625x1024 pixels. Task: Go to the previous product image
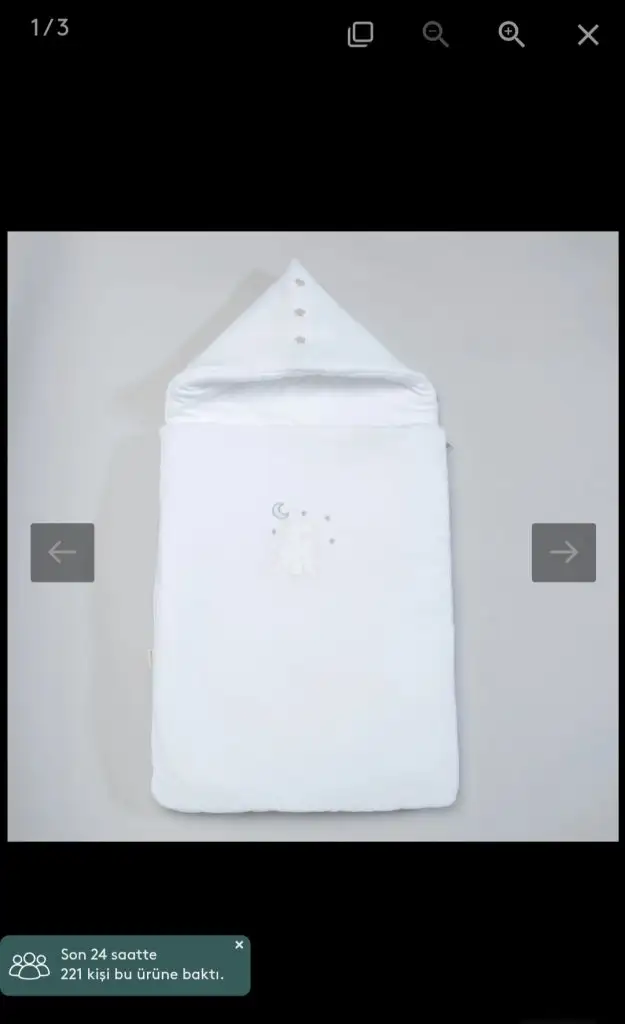tap(62, 552)
